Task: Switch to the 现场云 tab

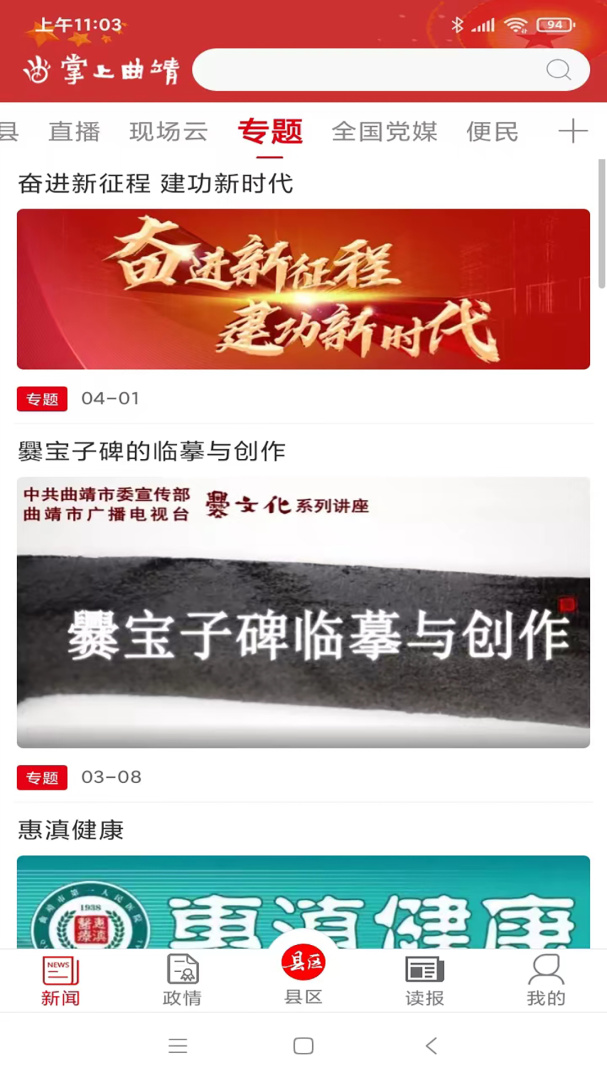Action: click(x=168, y=131)
